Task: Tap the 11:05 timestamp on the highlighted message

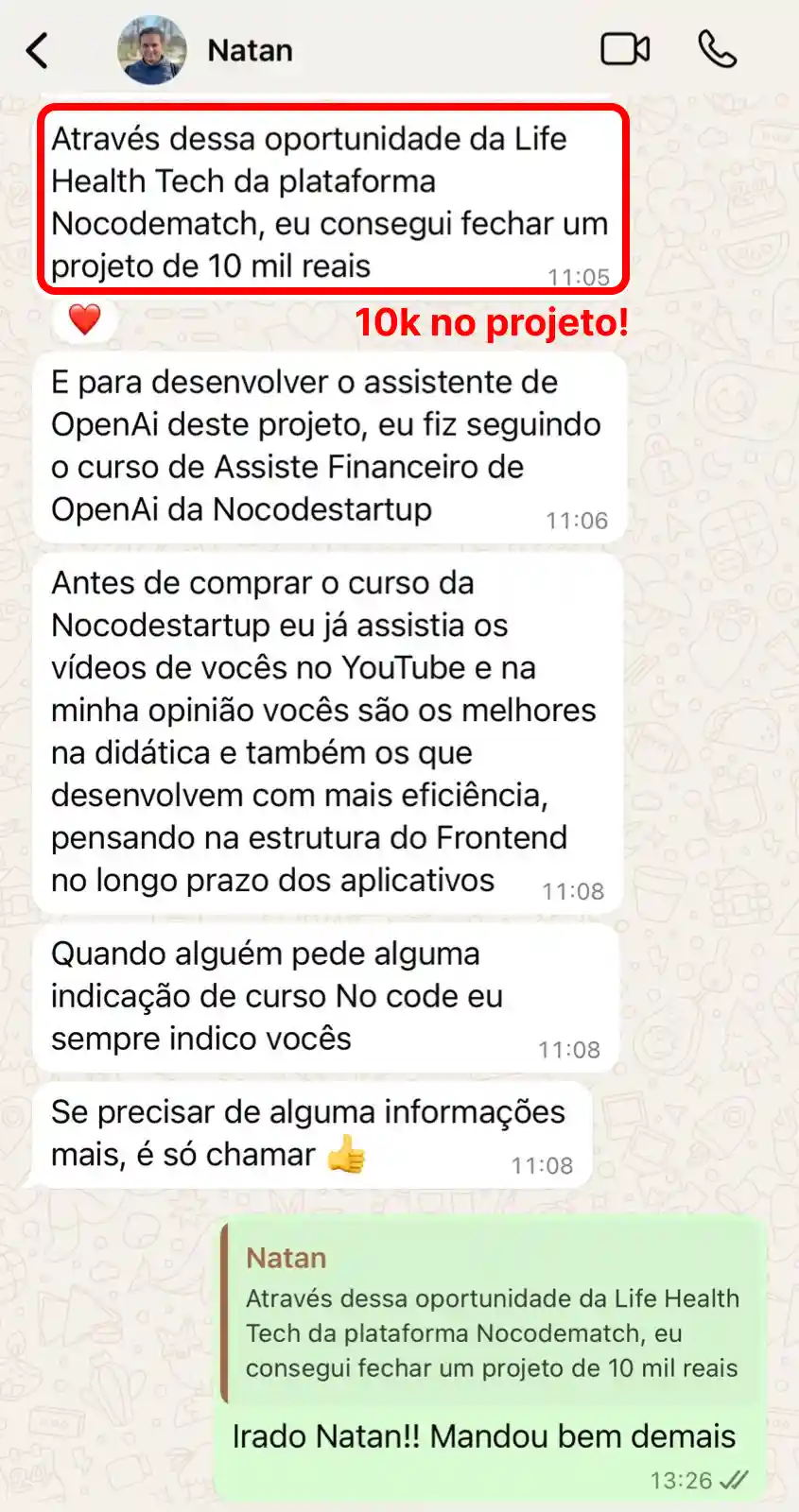Action: click(578, 276)
